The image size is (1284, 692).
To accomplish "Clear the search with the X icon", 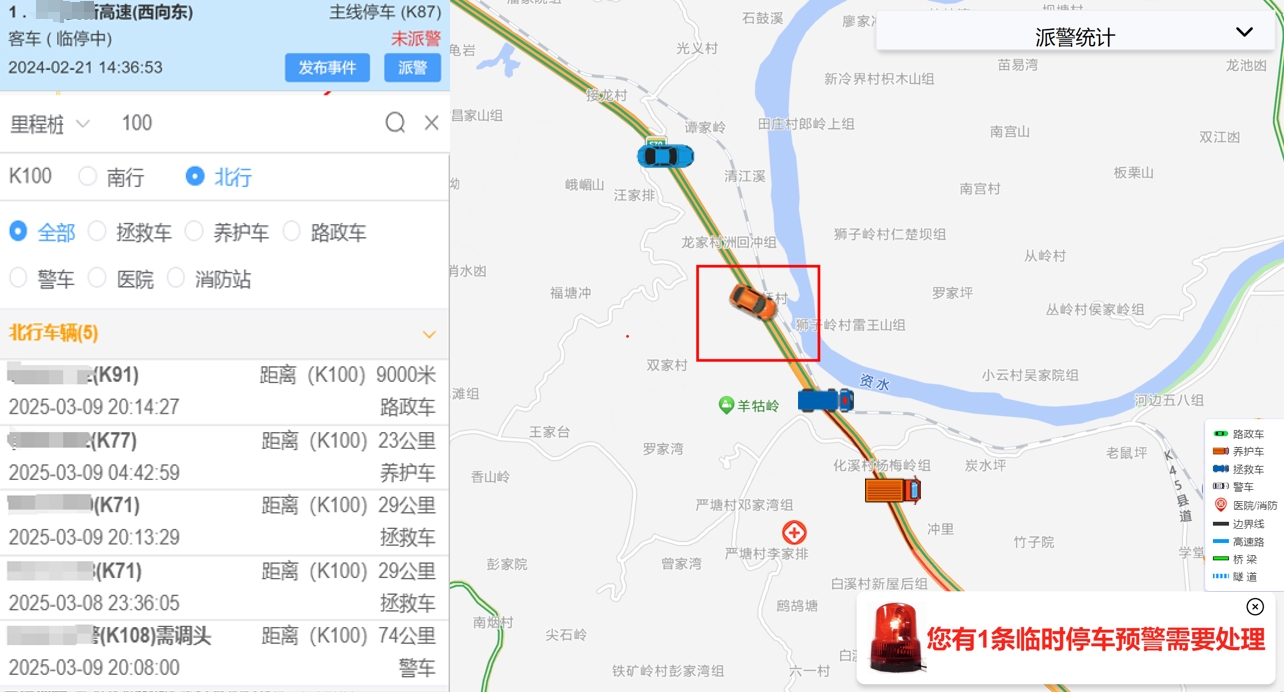I will (x=431, y=123).
